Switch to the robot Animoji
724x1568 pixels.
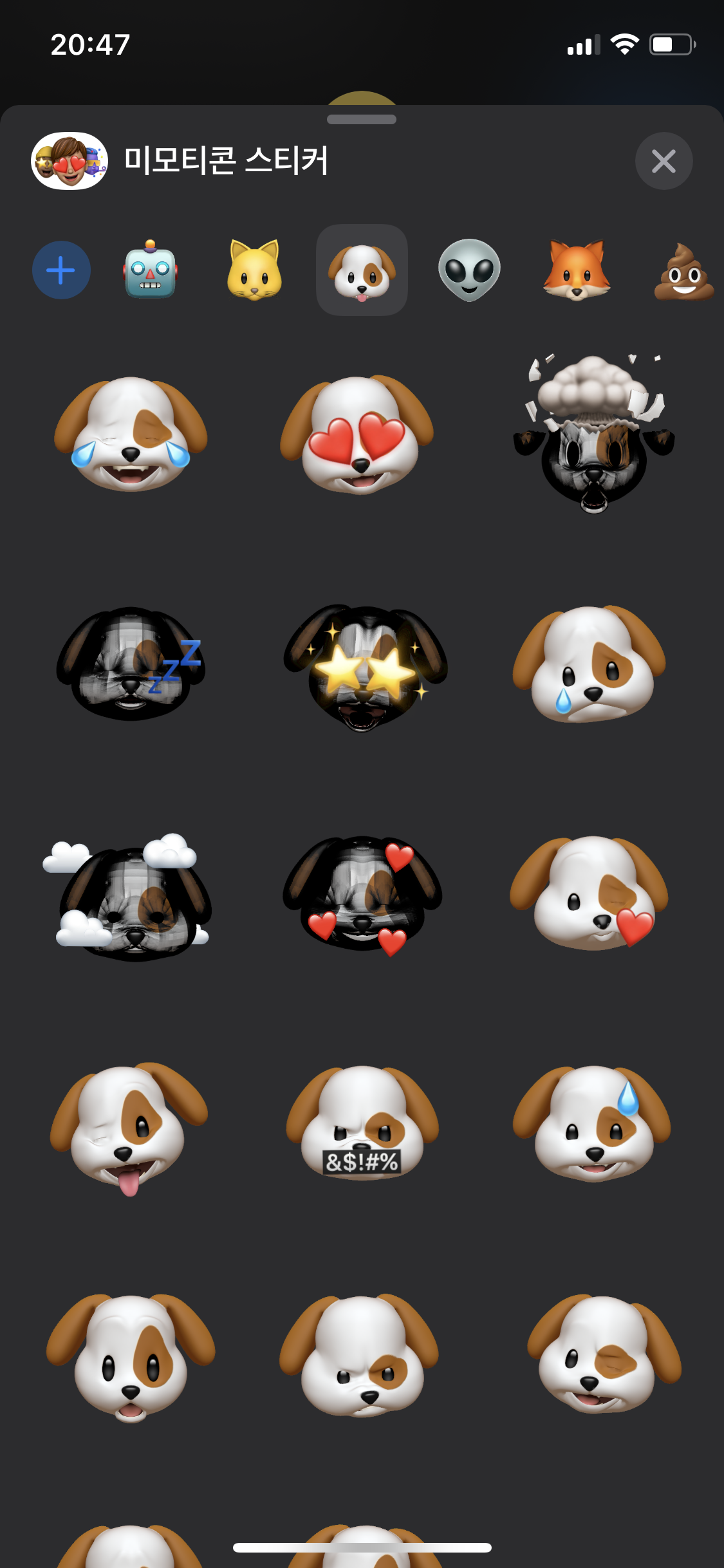(150, 270)
